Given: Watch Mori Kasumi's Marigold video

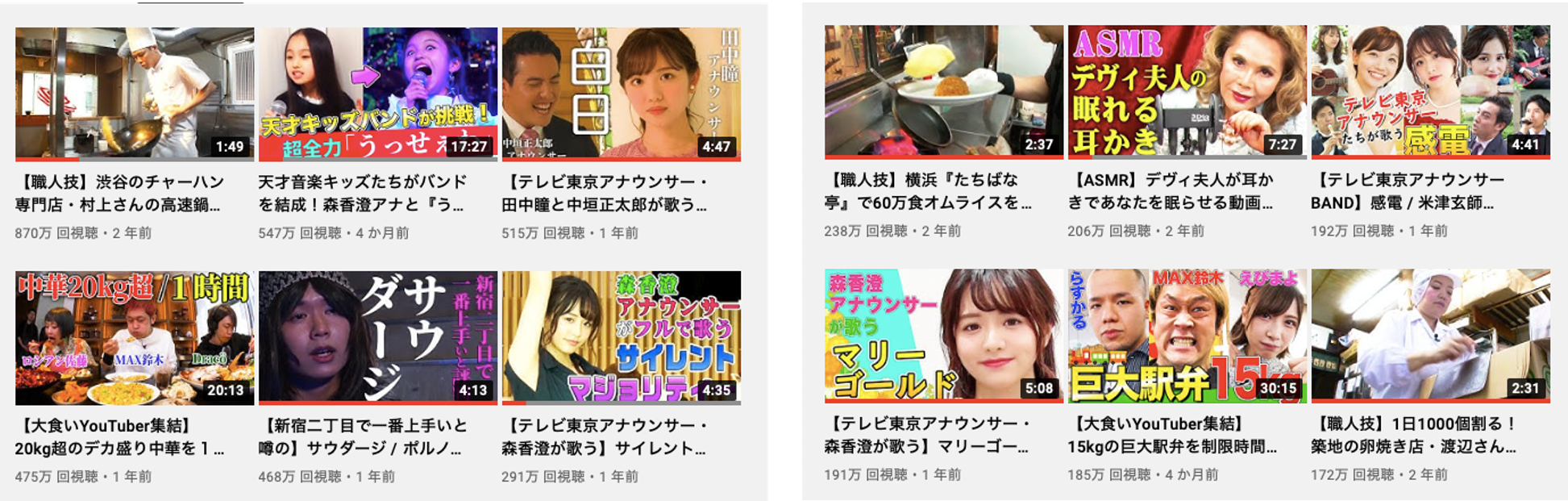Looking at the screenshot, I should pos(943,336).
